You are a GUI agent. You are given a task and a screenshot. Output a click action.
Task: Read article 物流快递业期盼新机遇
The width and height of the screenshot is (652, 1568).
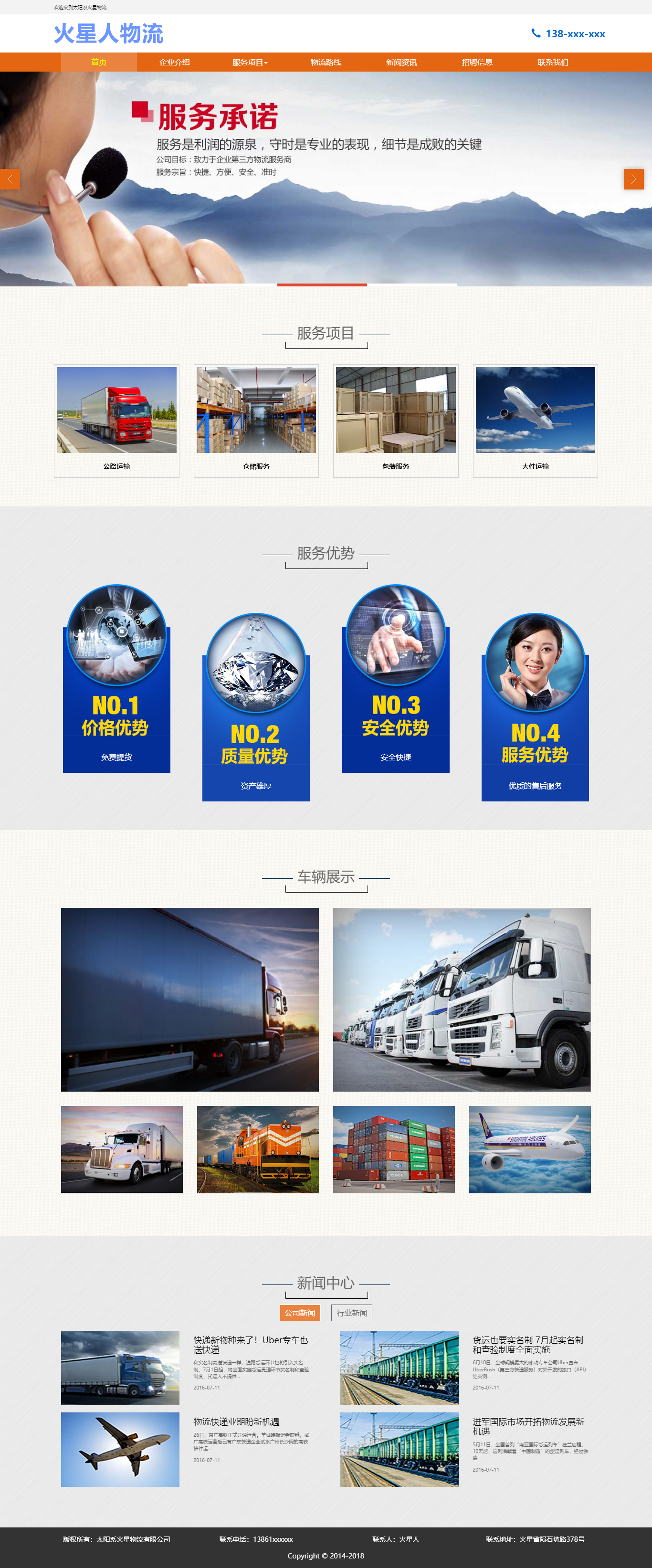pos(236,1421)
